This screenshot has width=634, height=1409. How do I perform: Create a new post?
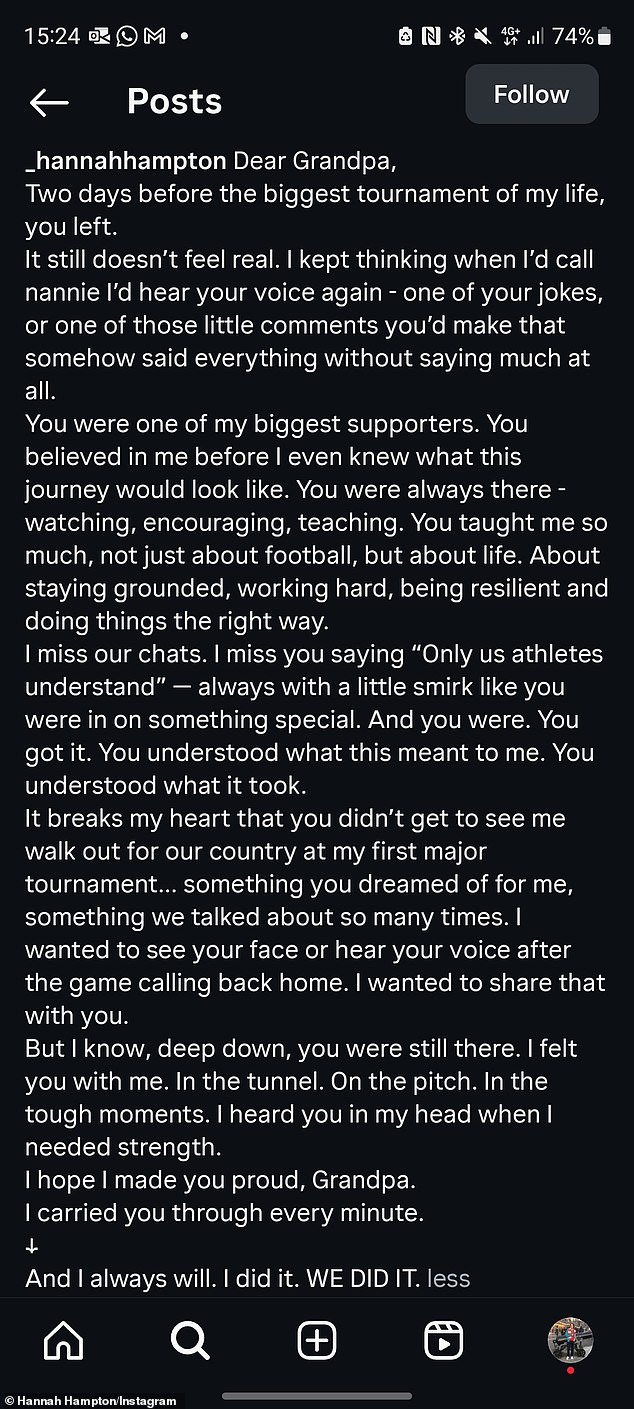(x=317, y=1341)
